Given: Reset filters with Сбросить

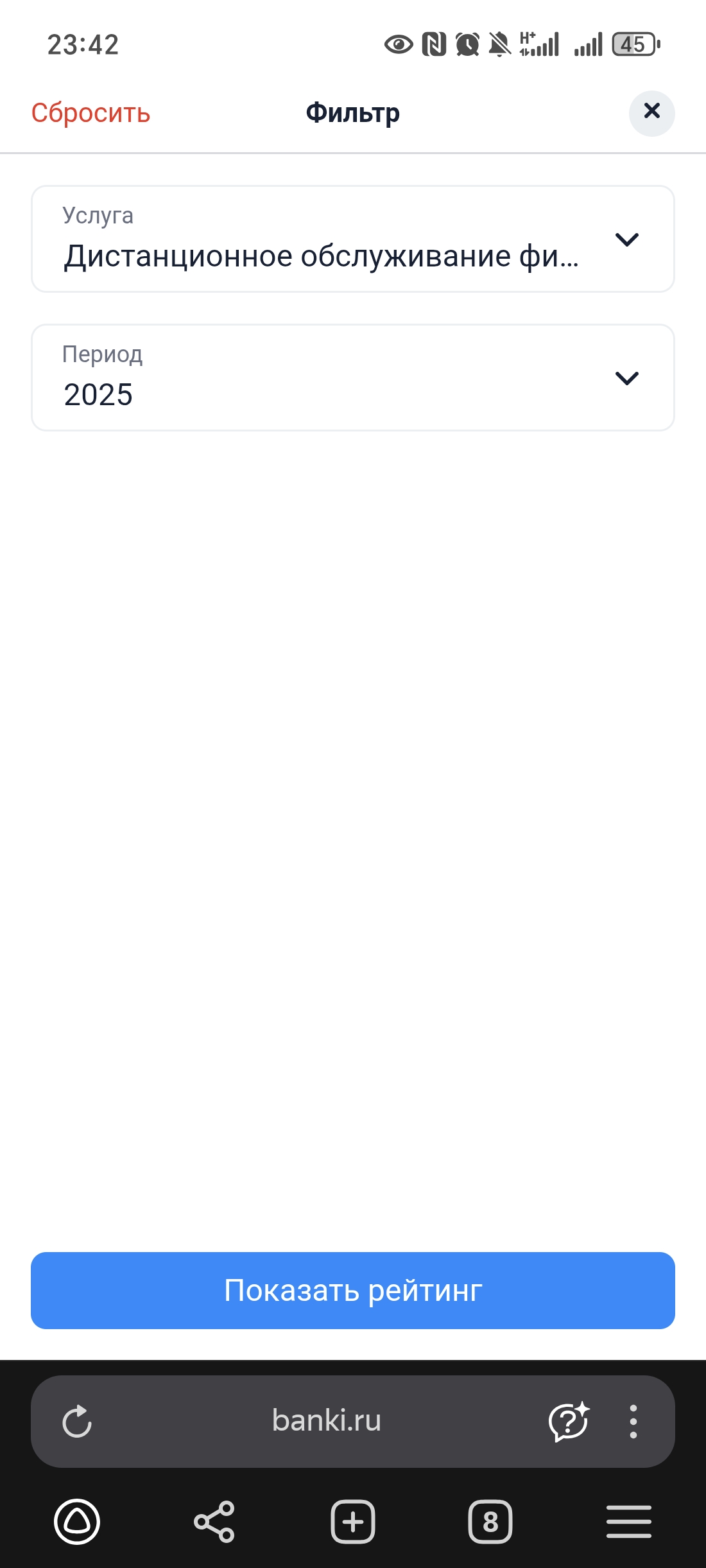Looking at the screenshot, I should point(90,113).
